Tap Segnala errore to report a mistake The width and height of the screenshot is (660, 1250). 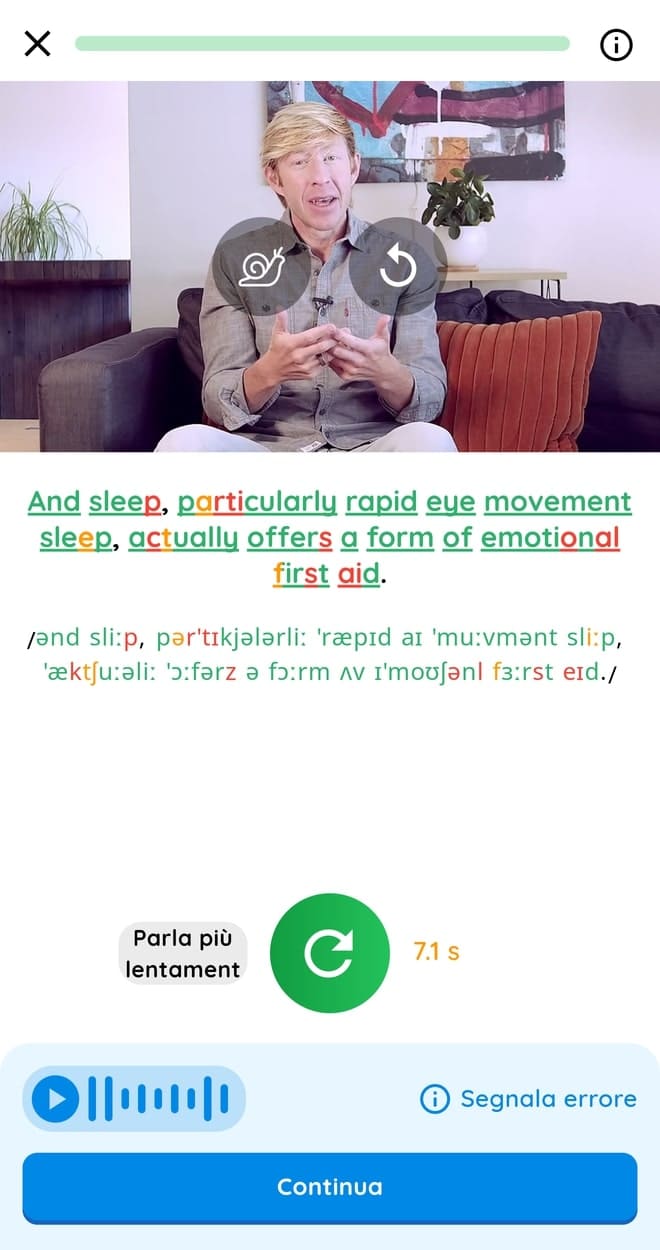[x=528, y=1099]
